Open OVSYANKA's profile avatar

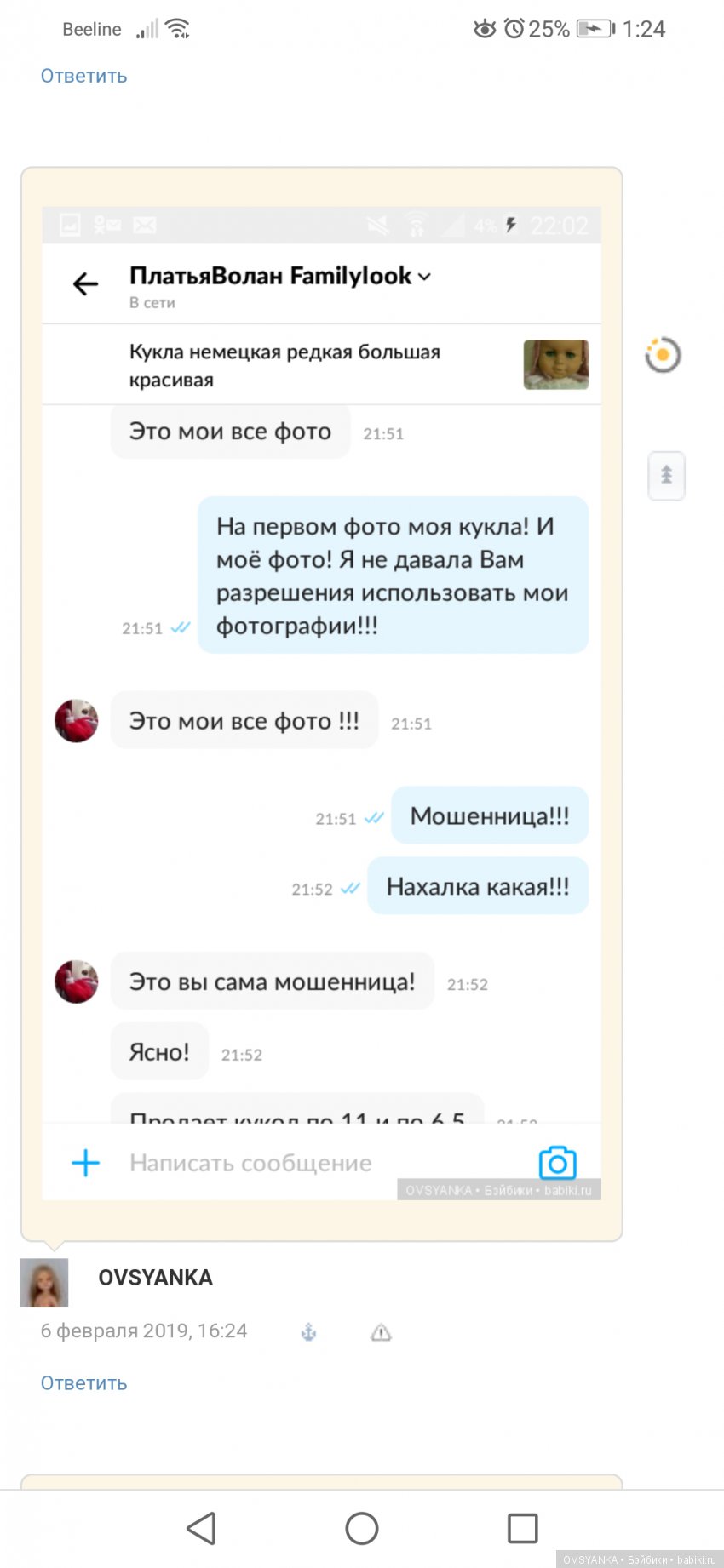pos(43,1282)
